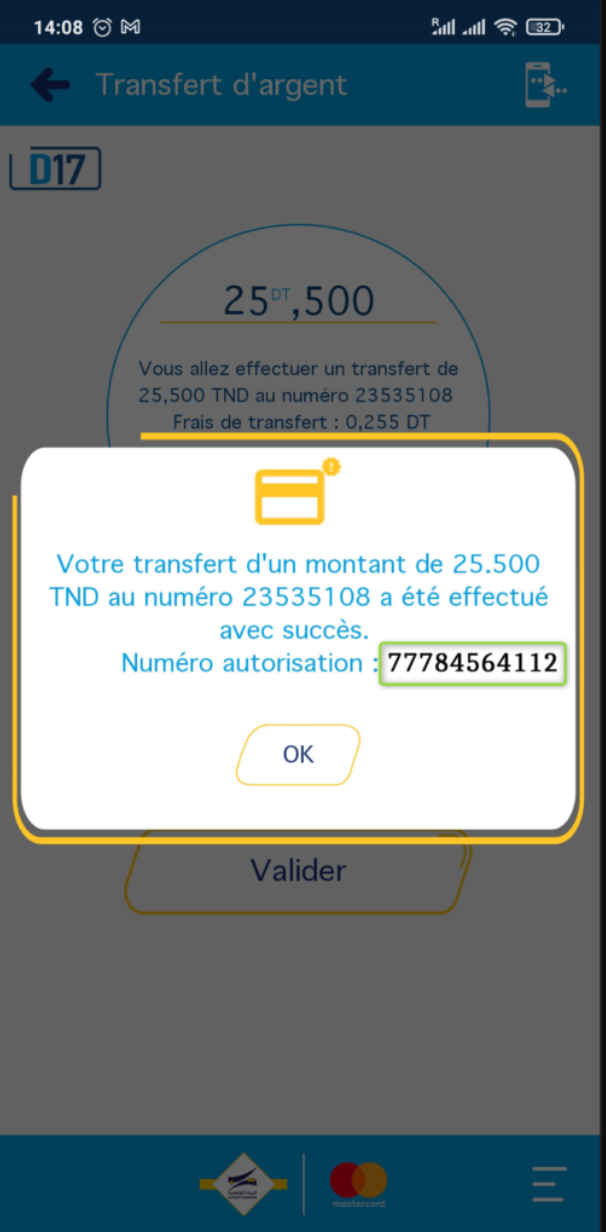The width and height of the screenshot is (606, 1232).
Task: Open the phone transfer icon in header
Action: pos(545,85)
